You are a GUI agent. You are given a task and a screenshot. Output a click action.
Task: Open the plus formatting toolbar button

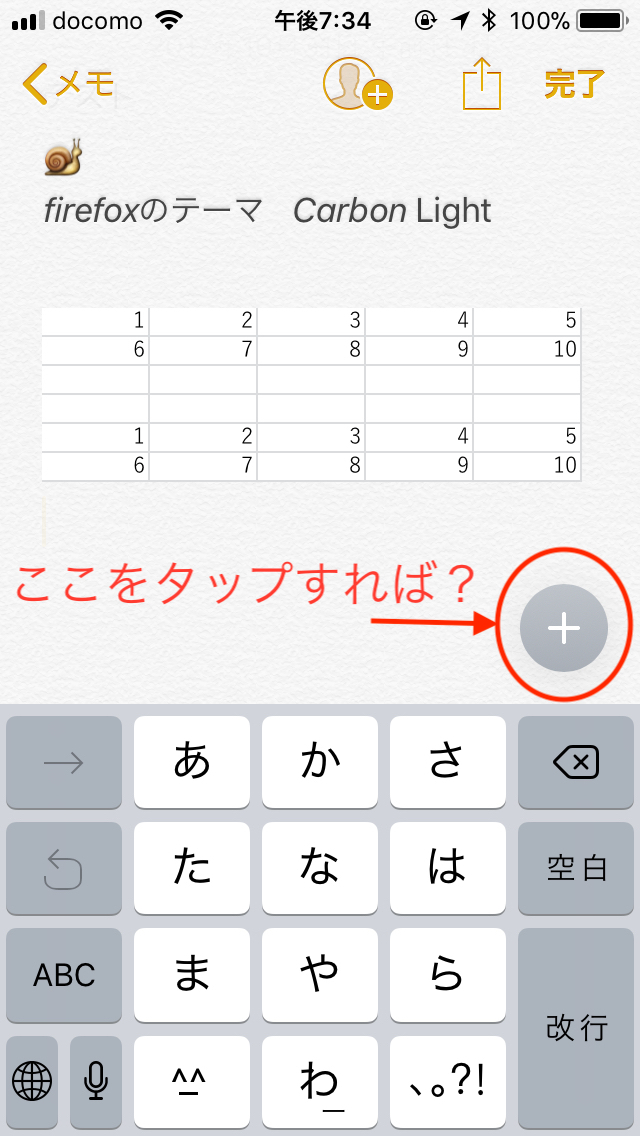564,628
